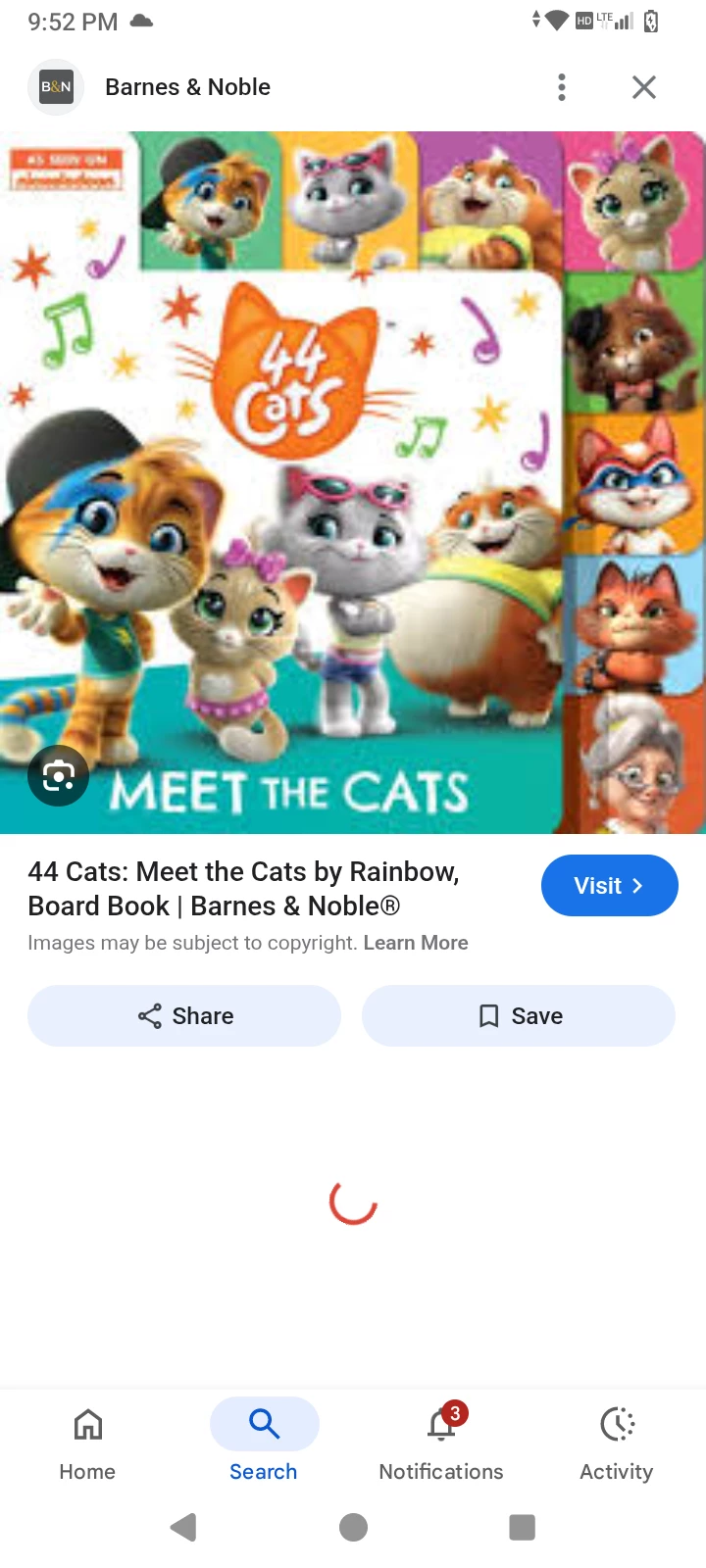Viewport: 706px width, 1568px height.
Task: Open the three-dot overflow menu
Action: coord(562,87)
